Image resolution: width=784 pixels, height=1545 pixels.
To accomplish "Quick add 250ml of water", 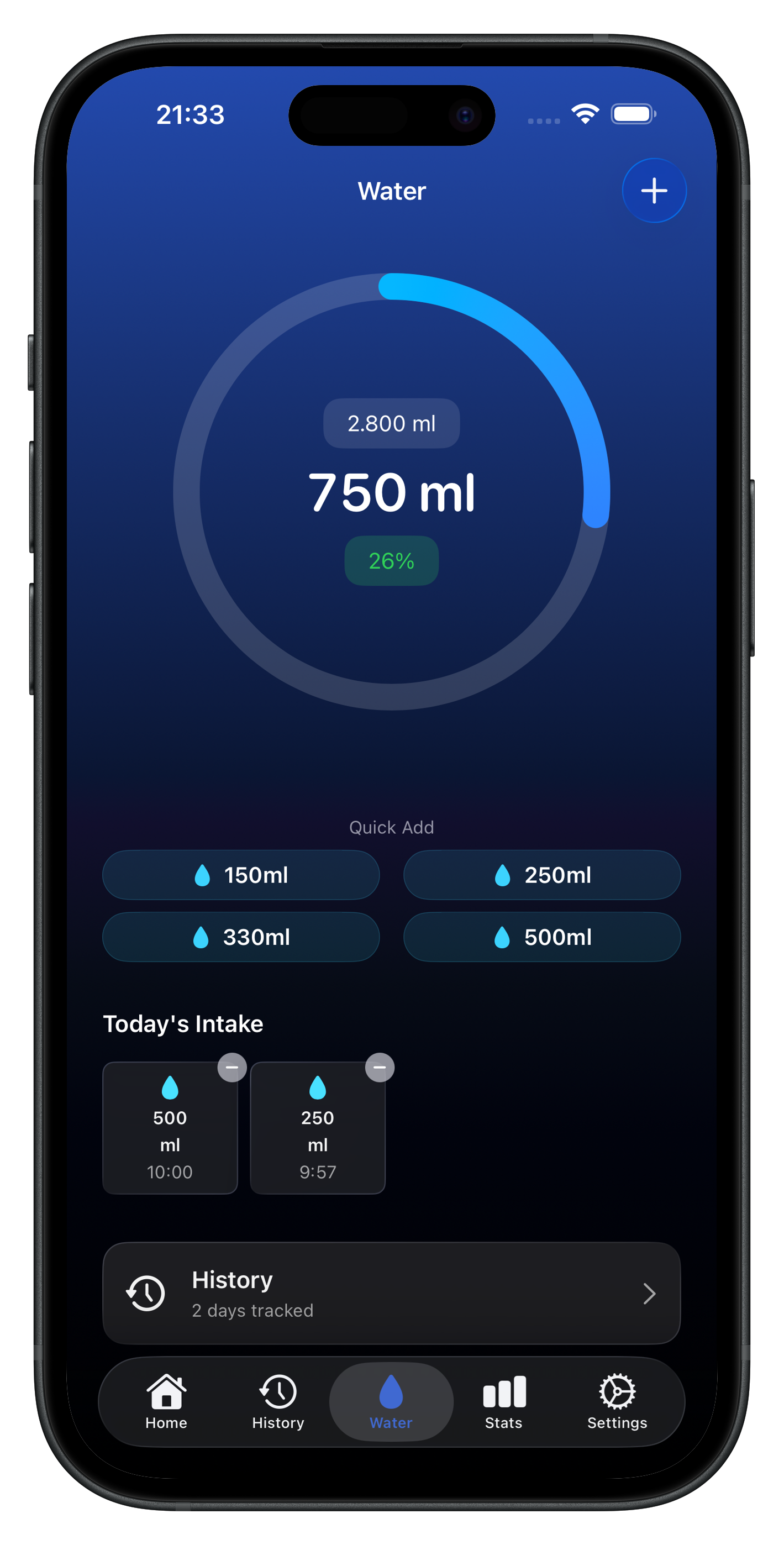I will (541, 875).
